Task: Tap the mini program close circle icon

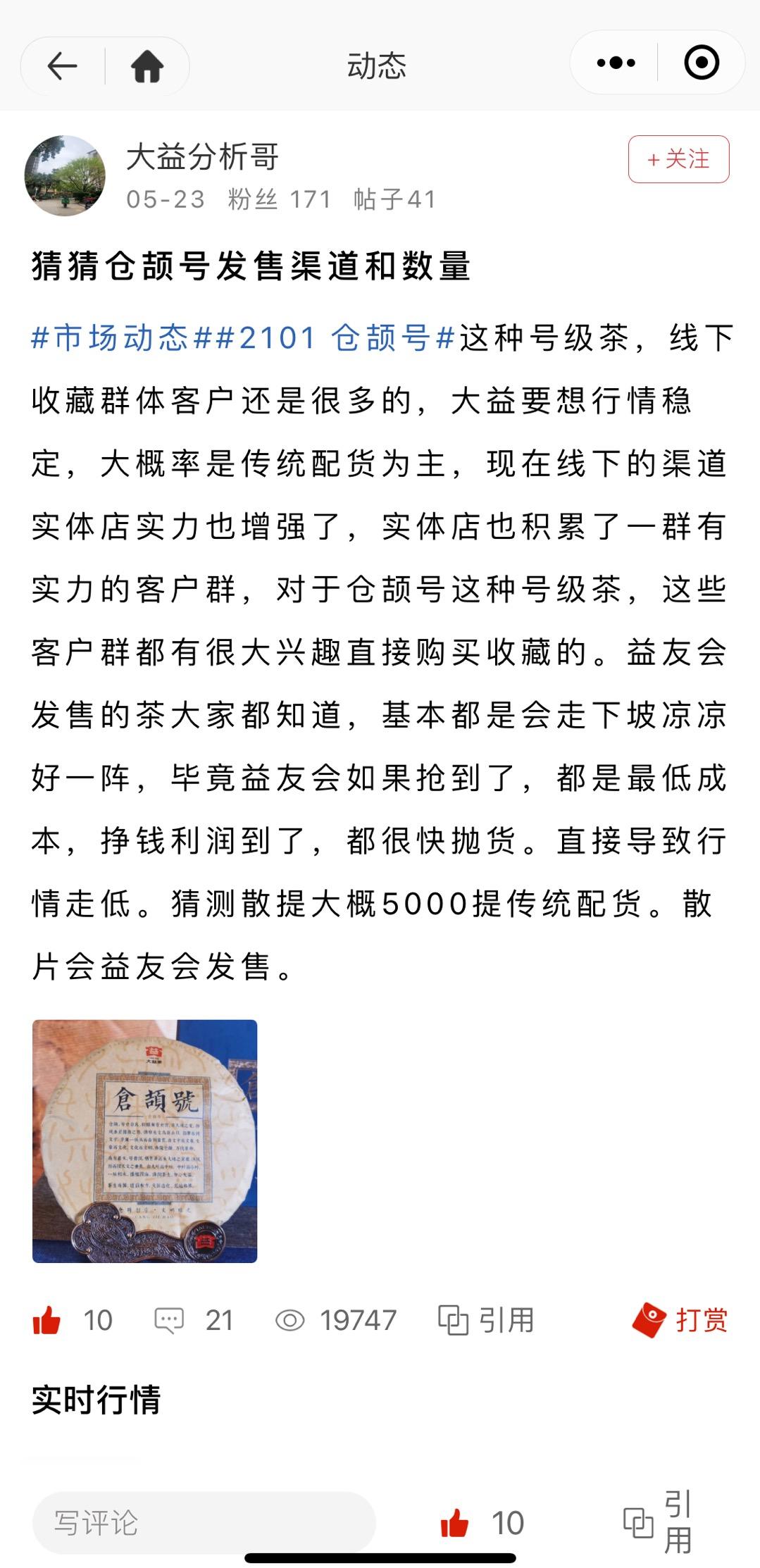Action: [x=702, y=63]
